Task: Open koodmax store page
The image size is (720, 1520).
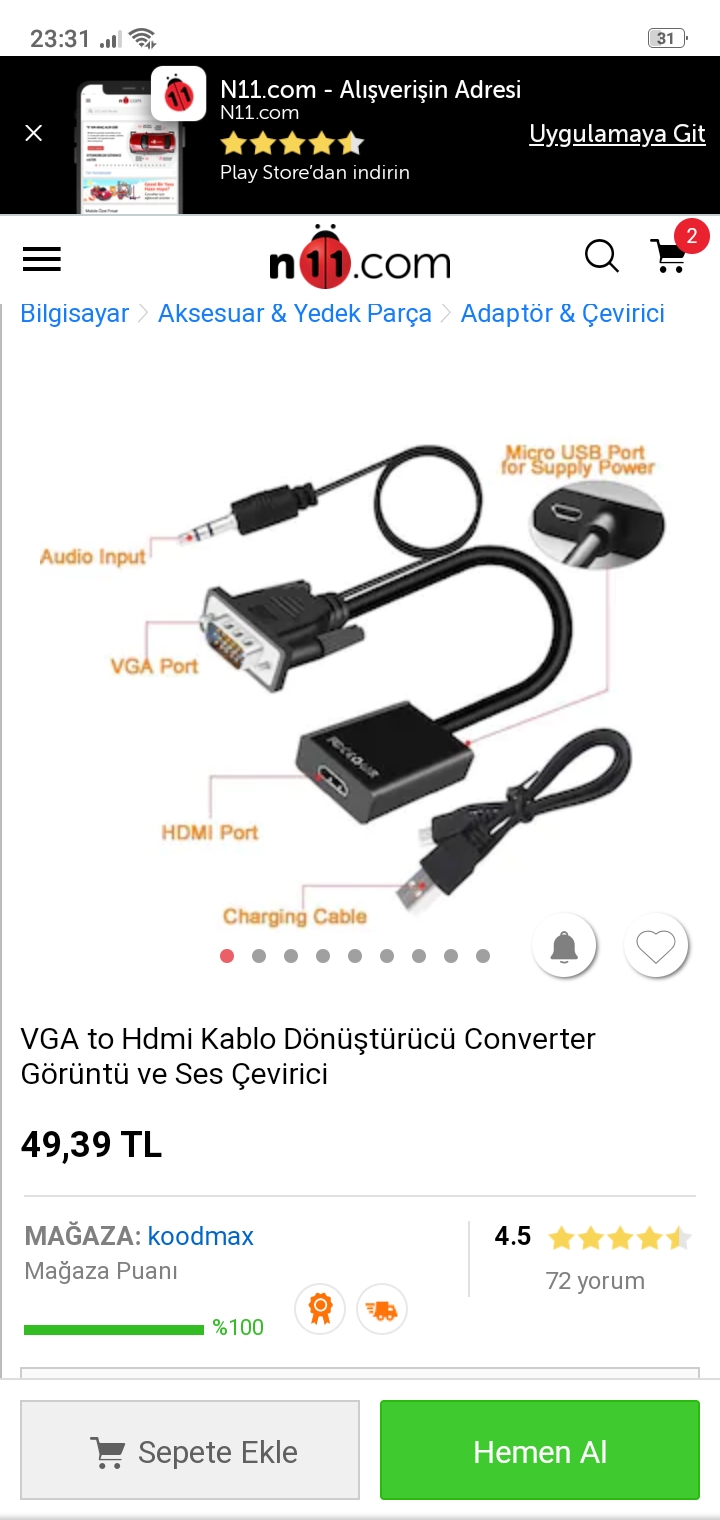Action: point(200,1236)
